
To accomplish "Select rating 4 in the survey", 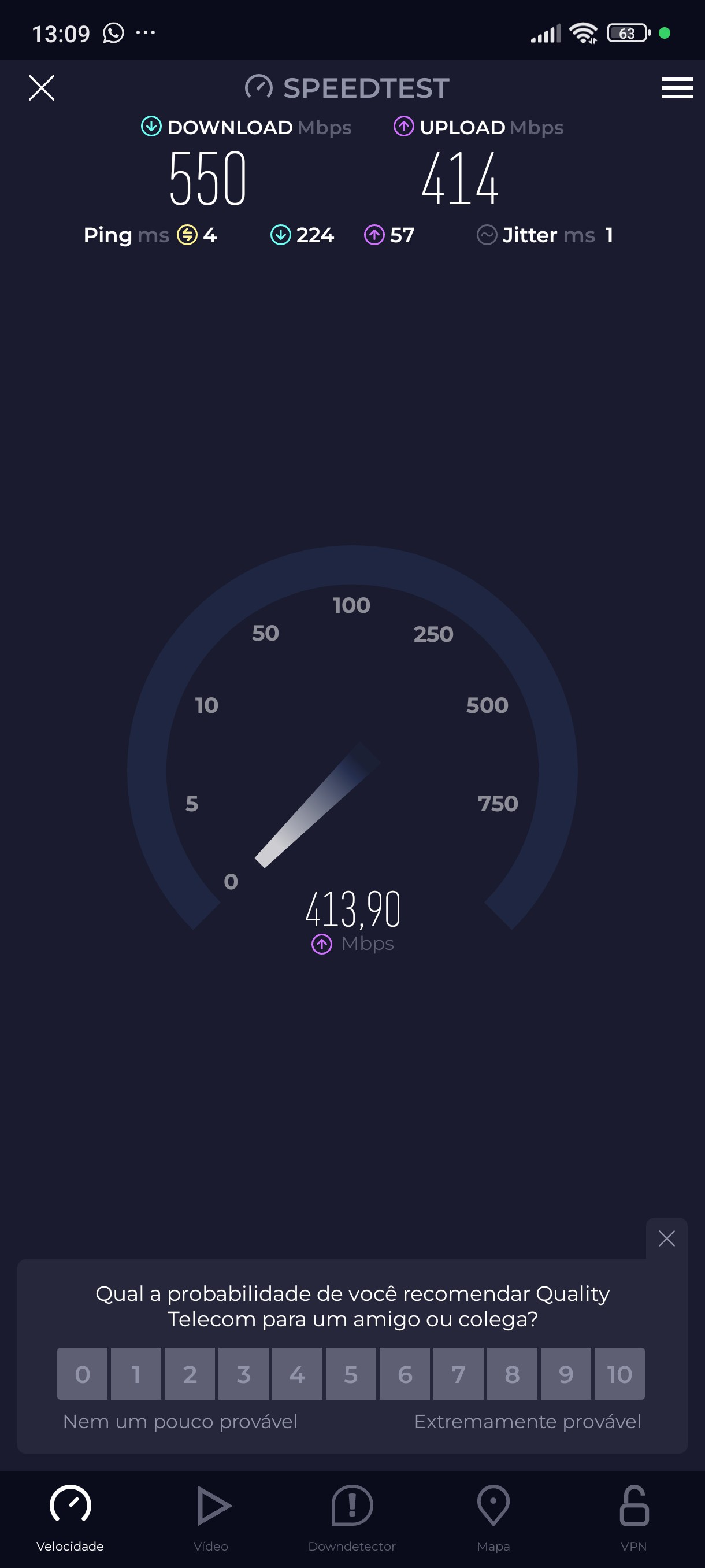I will pyautogui.click(x=297, y=1374).
